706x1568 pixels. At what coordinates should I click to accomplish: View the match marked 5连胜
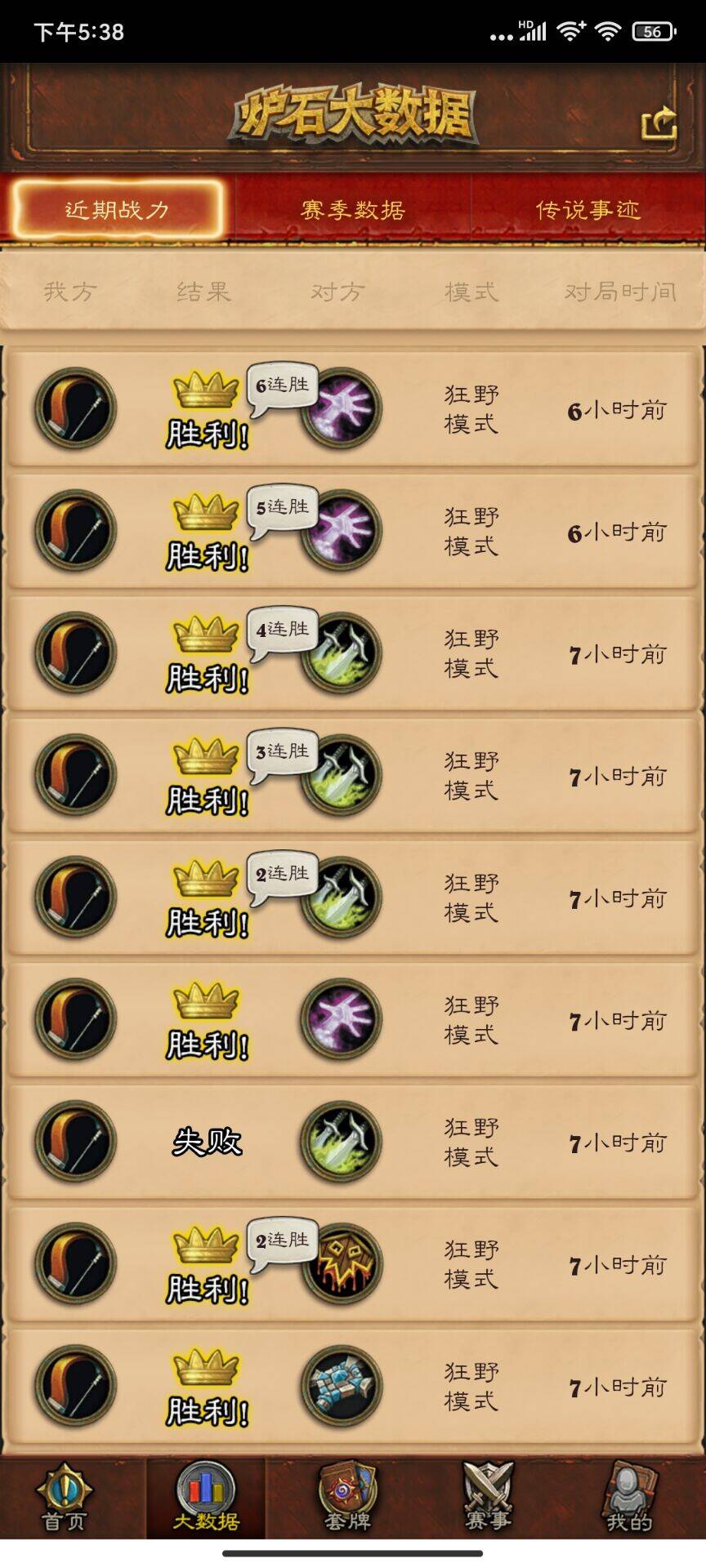(353, 531)
